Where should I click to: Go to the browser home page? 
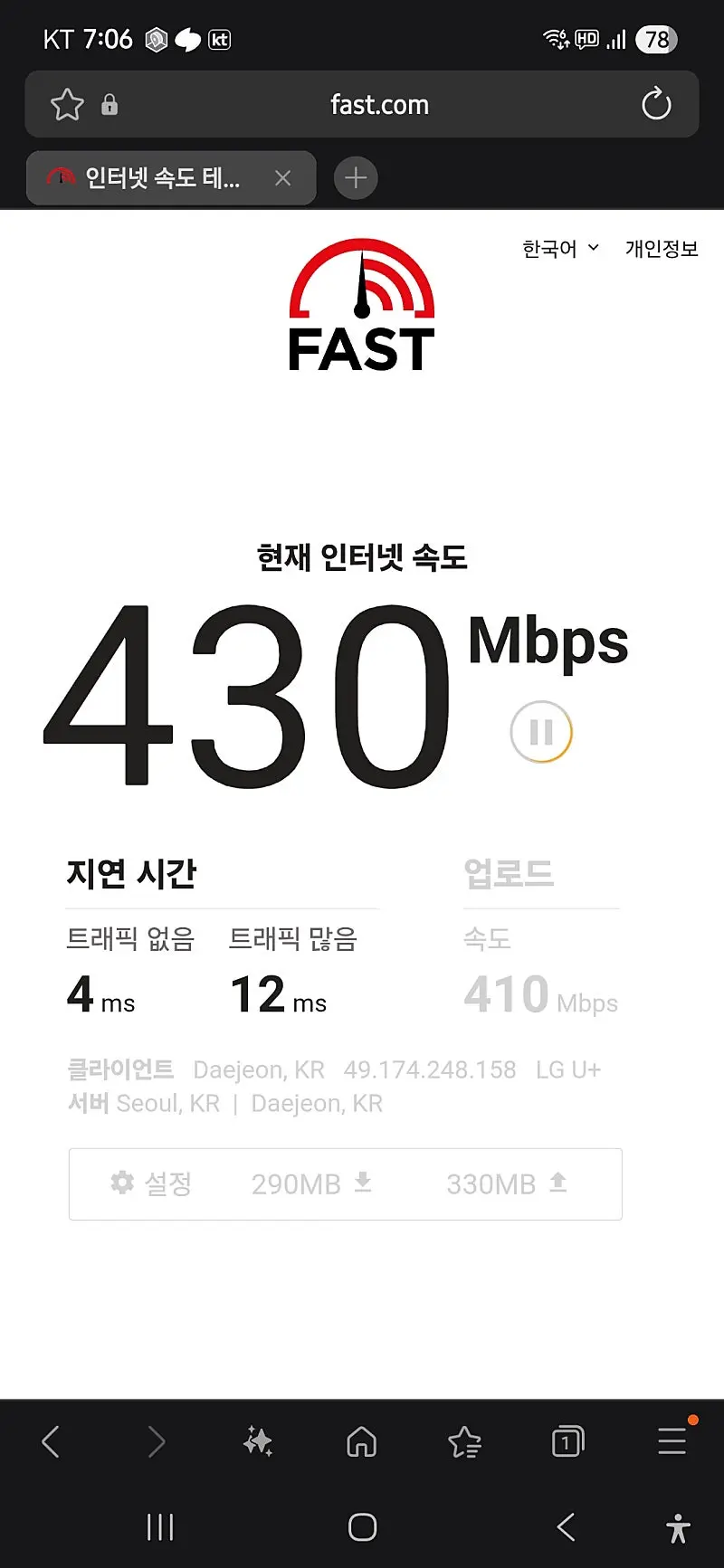tap(362, 1441)
